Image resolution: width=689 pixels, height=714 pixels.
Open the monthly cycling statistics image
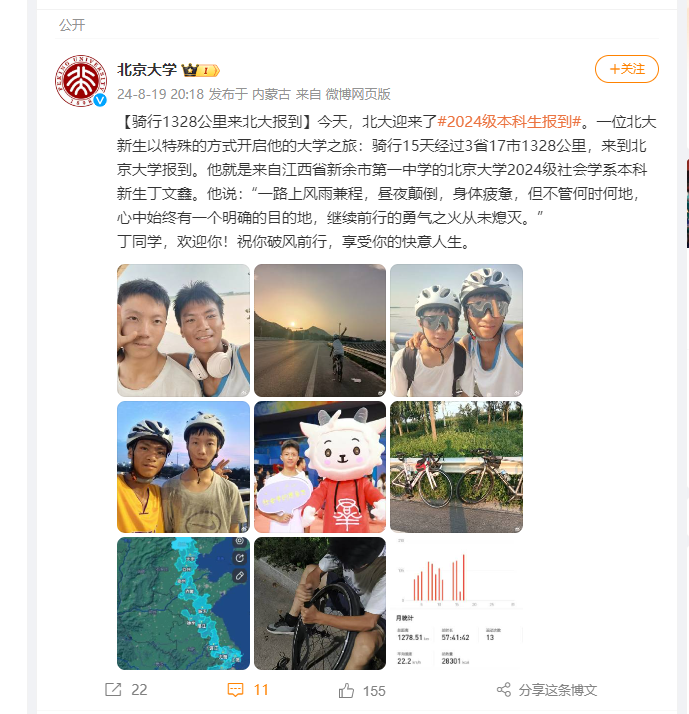pos(456,603)
